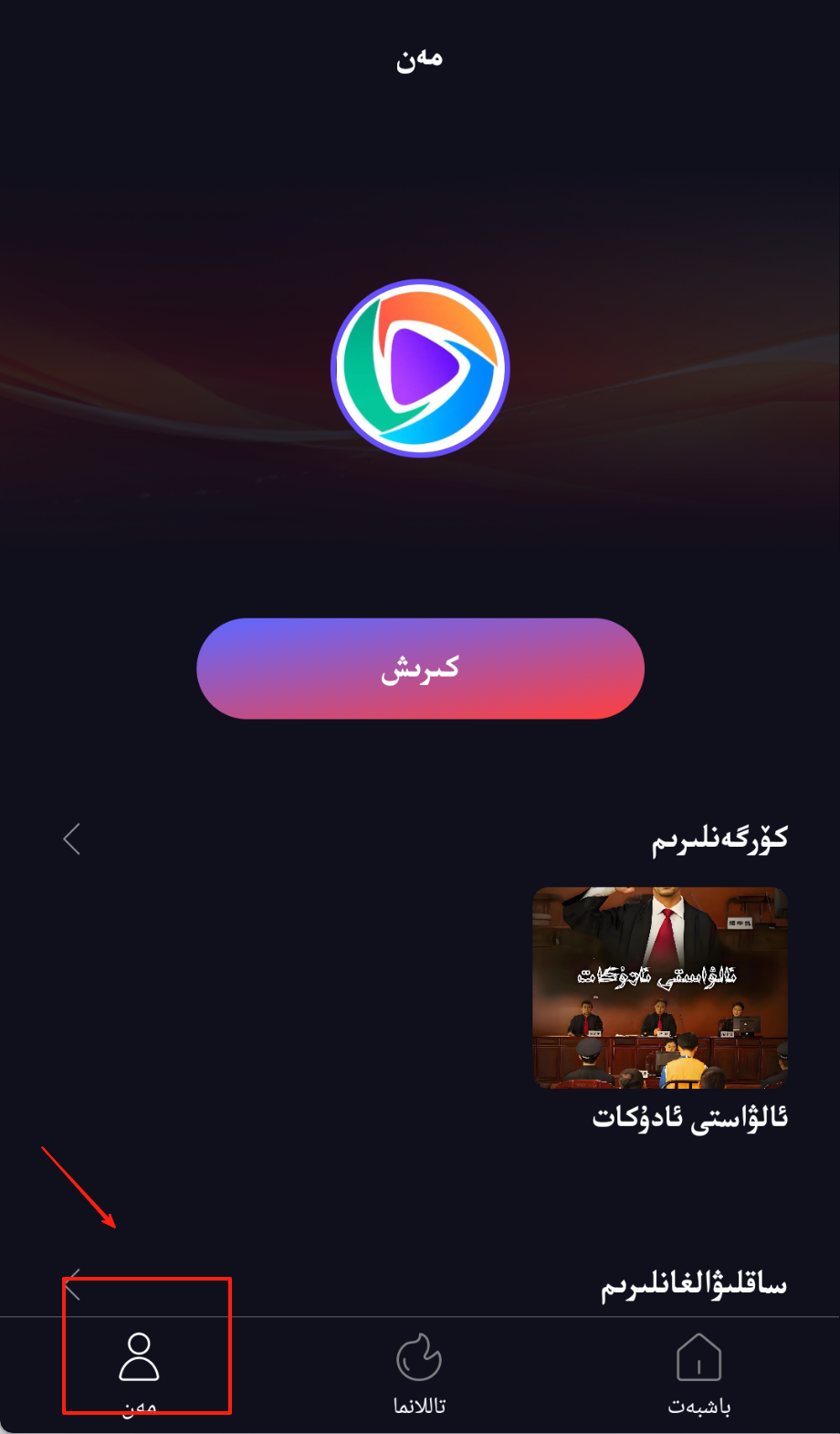Tap the كىرىش login button
840x1434 pixels.
tap(420, 669)
